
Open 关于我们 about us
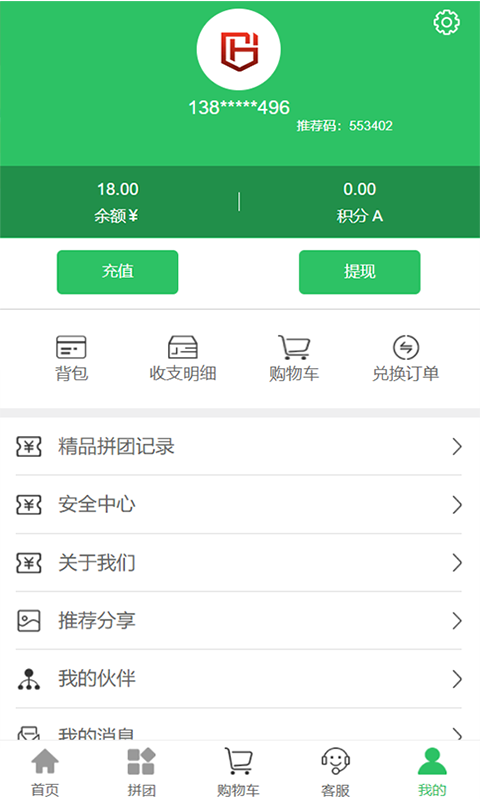[240, 563]
